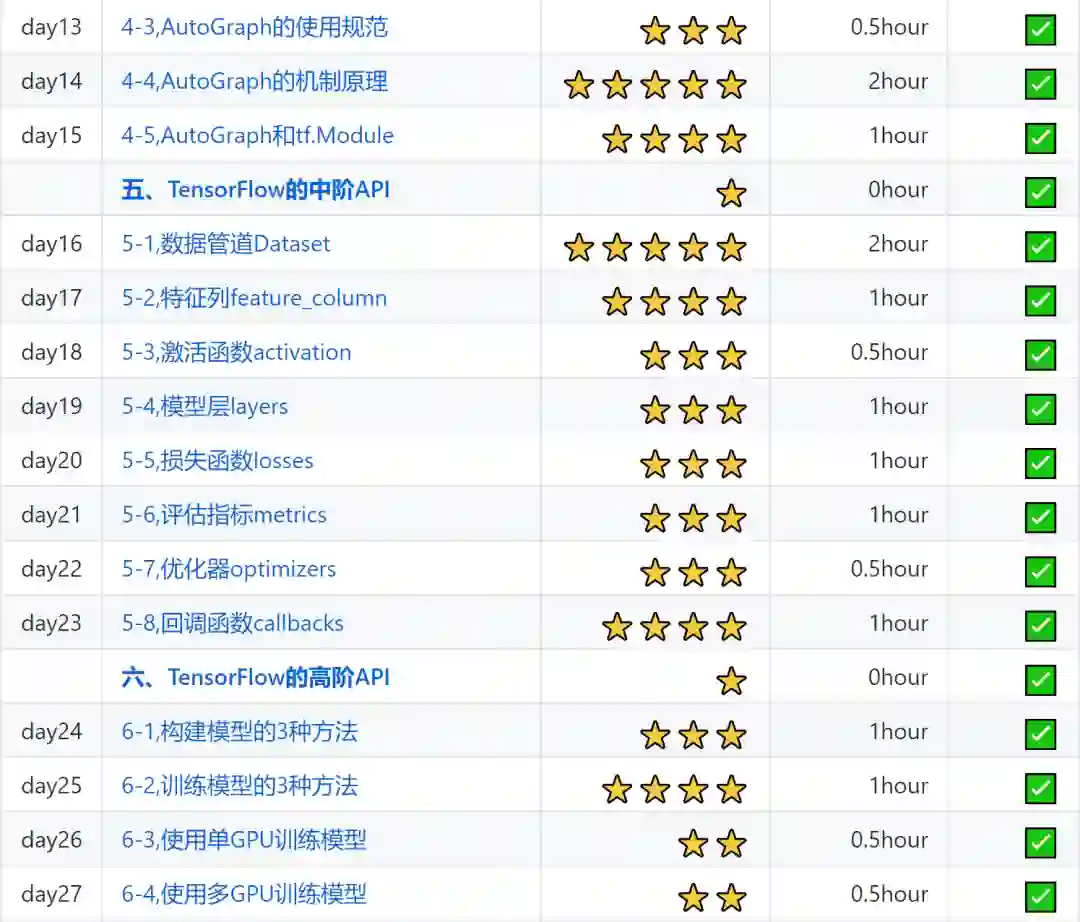Open 5-8 回调函数callbacks link
1080x922 pixels.
tap(232, 623)
